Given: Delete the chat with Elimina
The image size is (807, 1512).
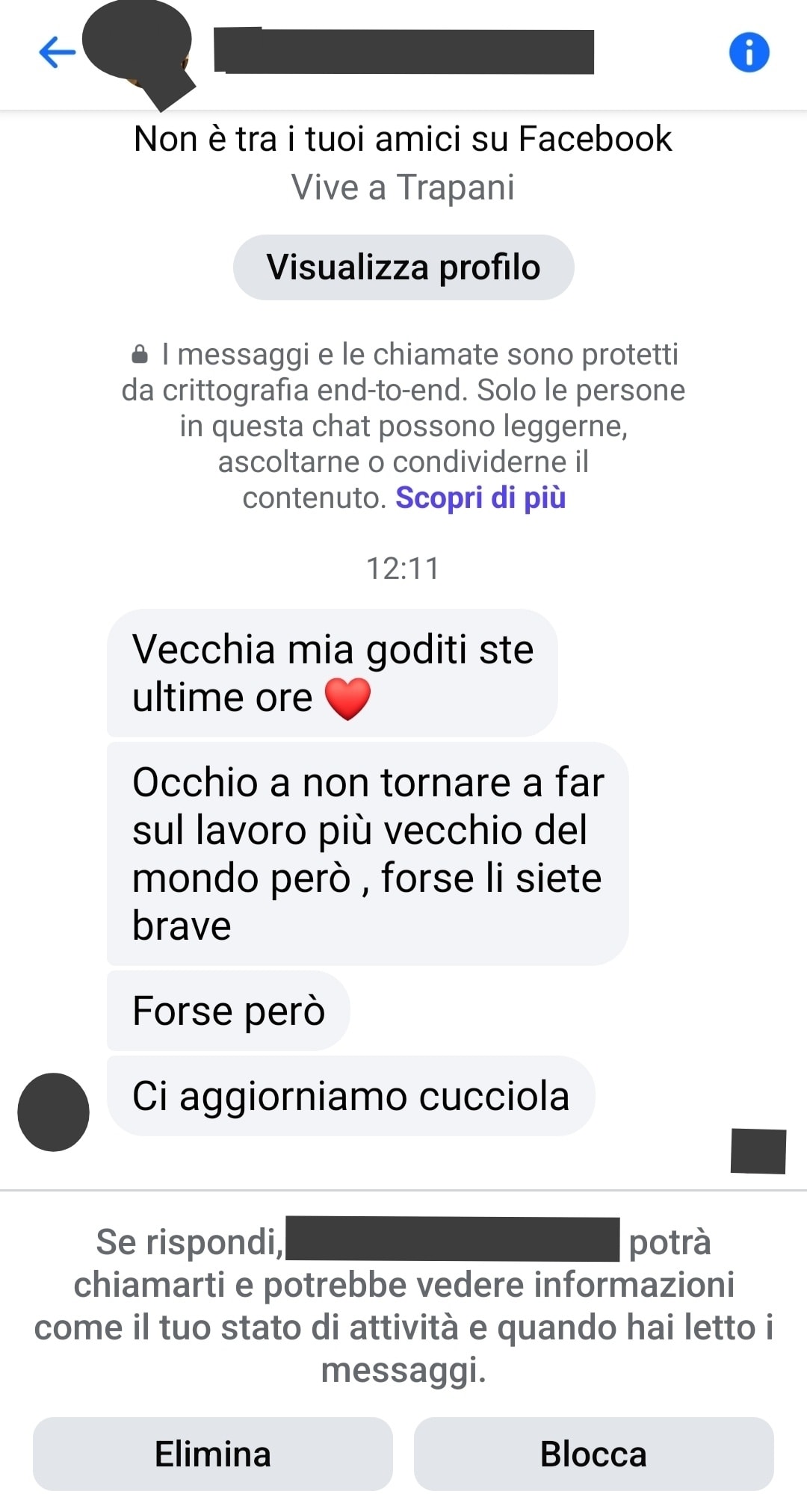Looking at the screenshot, I should point(213,1454).
